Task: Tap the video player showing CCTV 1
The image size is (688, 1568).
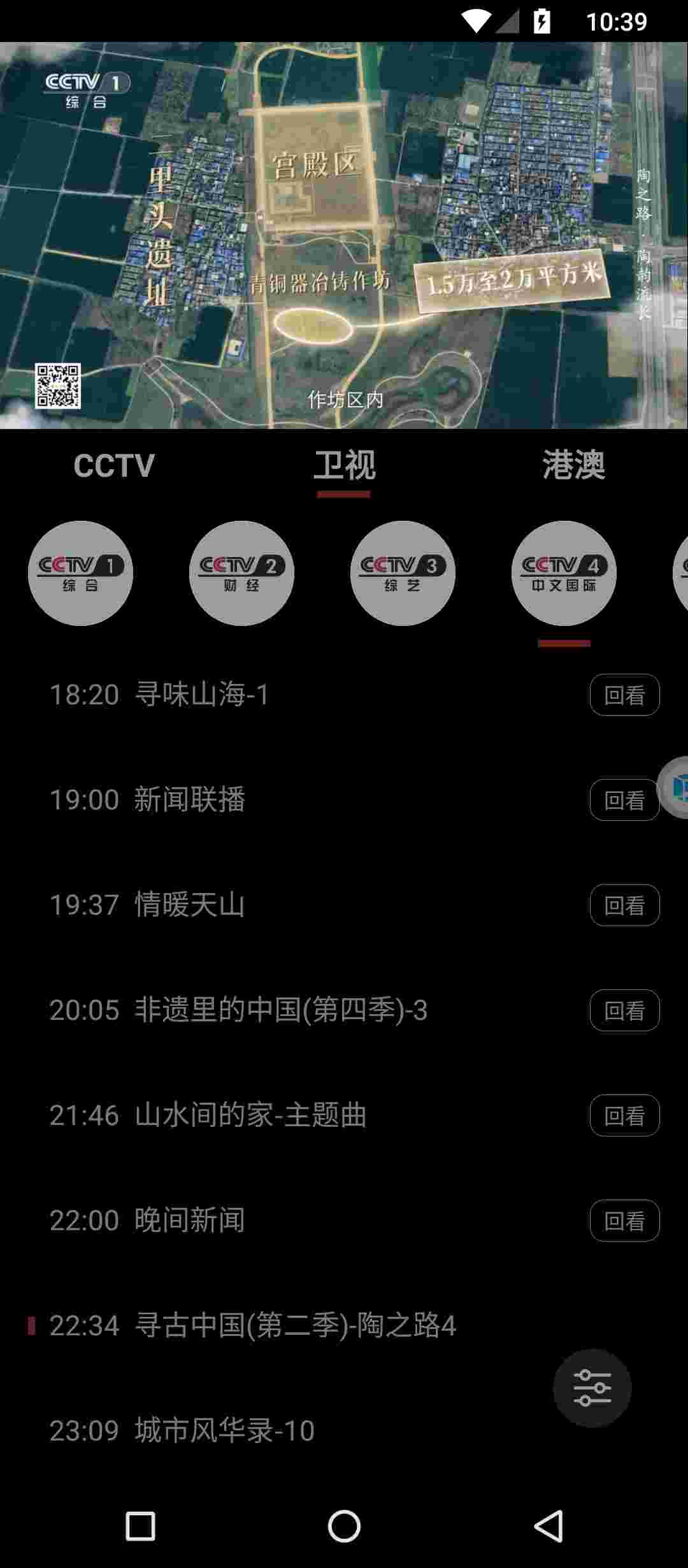Action: tap(344, 236)
